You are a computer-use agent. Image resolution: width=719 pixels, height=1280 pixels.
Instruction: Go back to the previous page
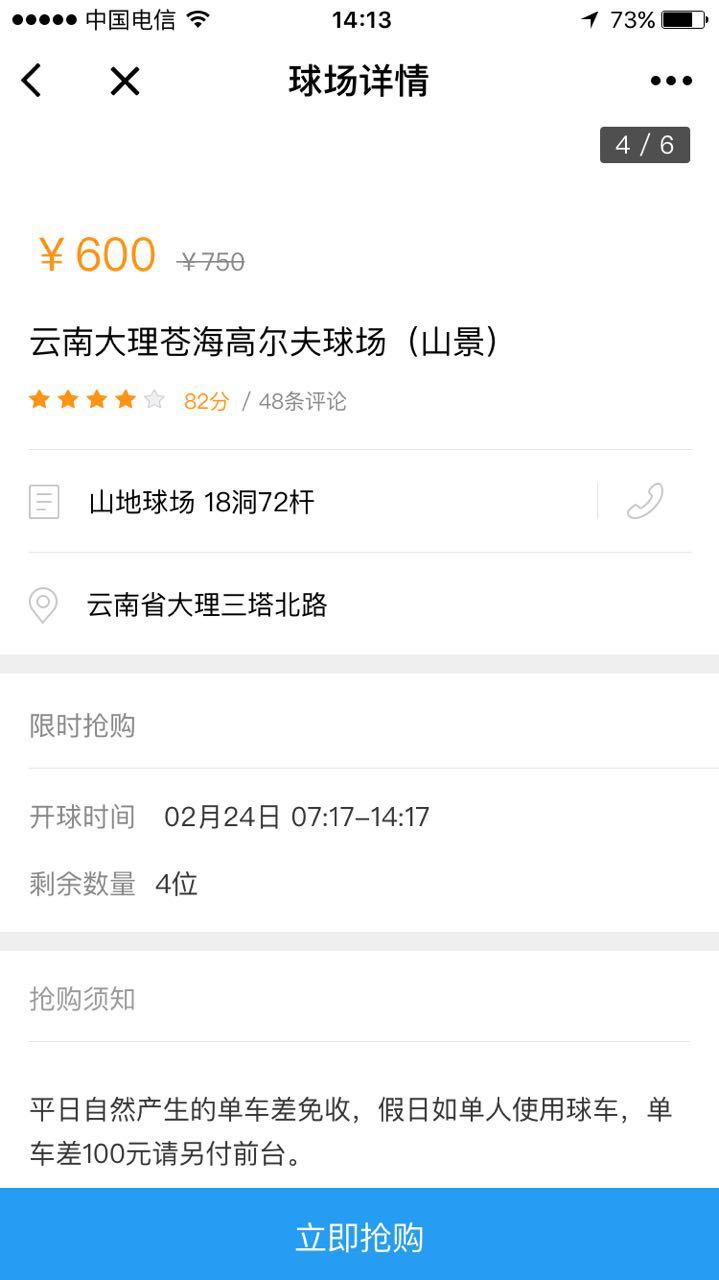[x=32, y=80]
